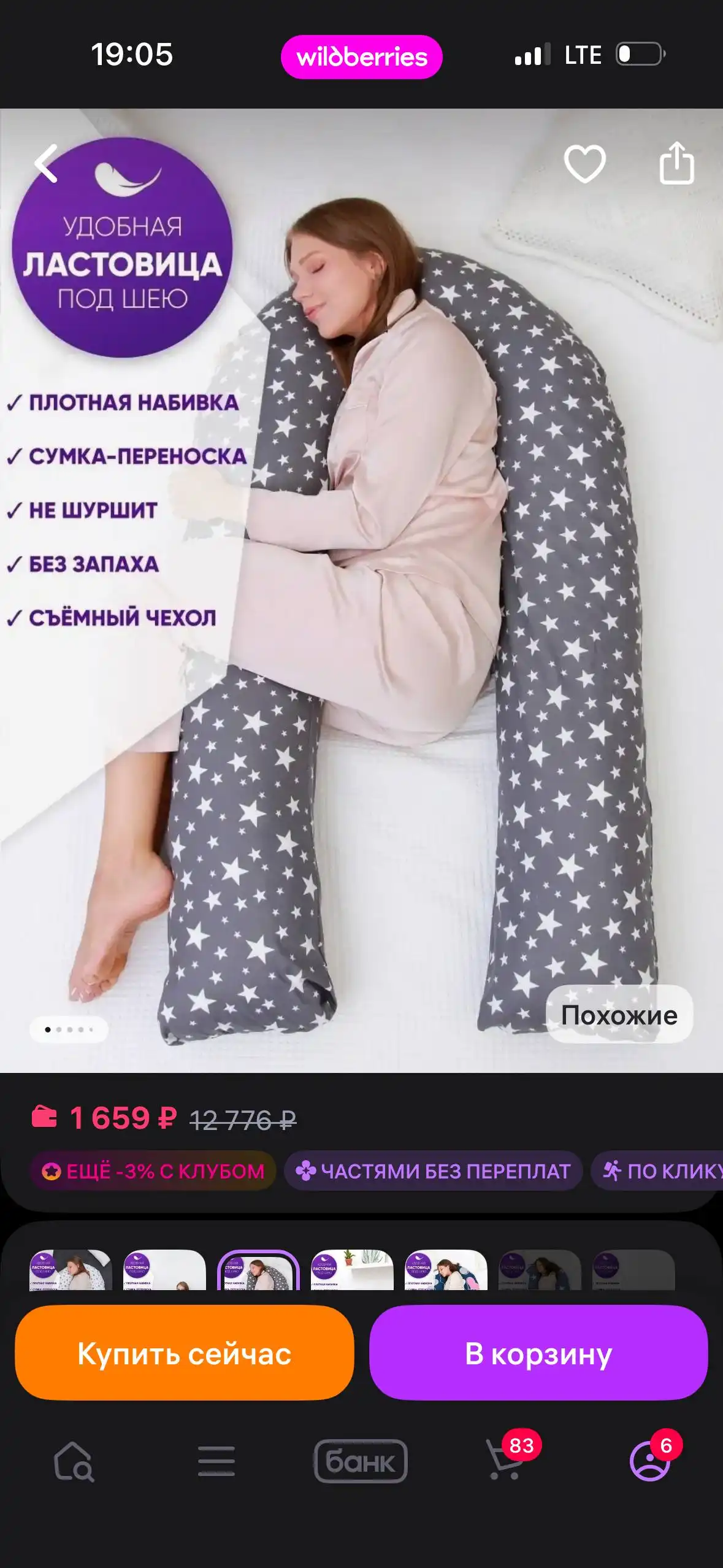Tap Купить сейчас to buy now
This screenshot has width=723, height=1568.
tap(184, 1353)
